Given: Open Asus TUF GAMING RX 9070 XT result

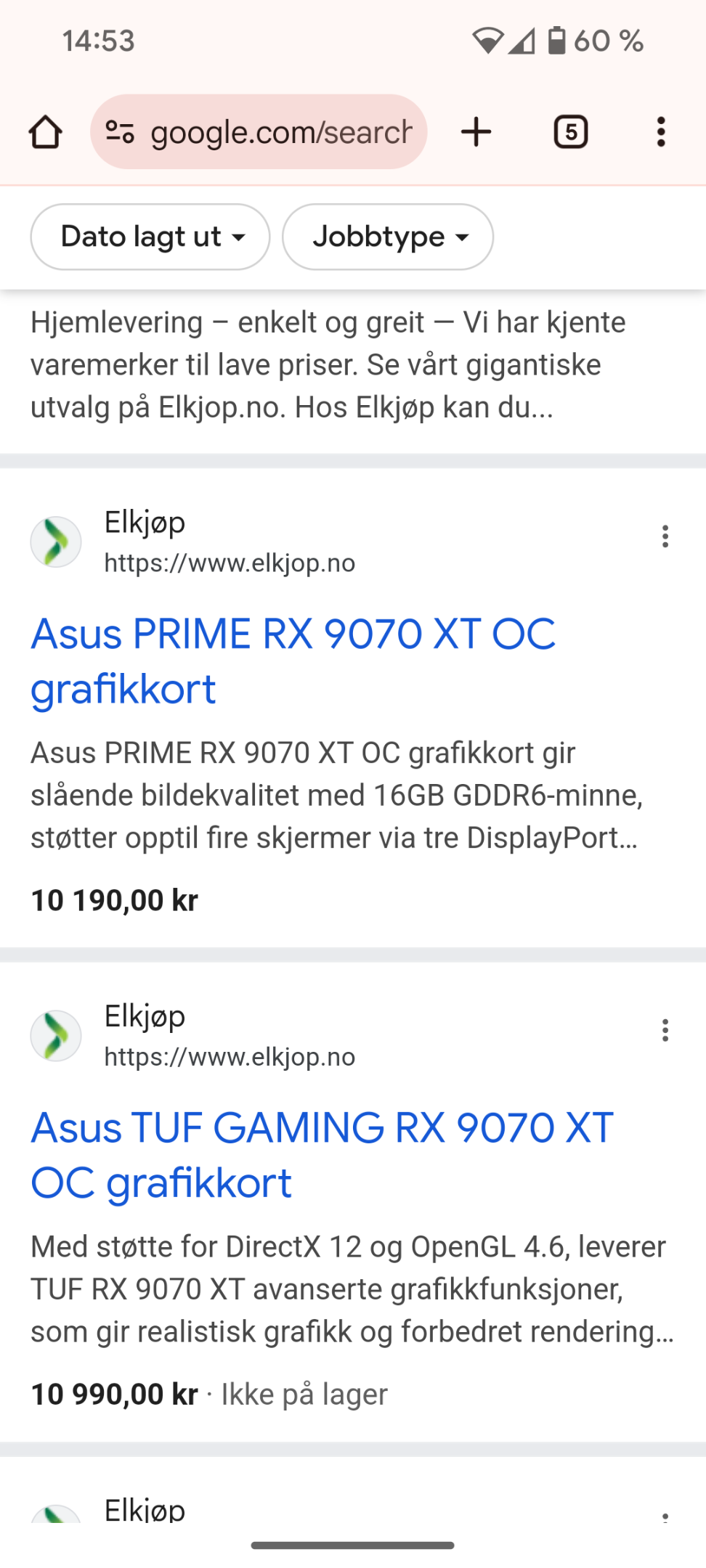Looking at the screenshot, I should coord(322,1155).
